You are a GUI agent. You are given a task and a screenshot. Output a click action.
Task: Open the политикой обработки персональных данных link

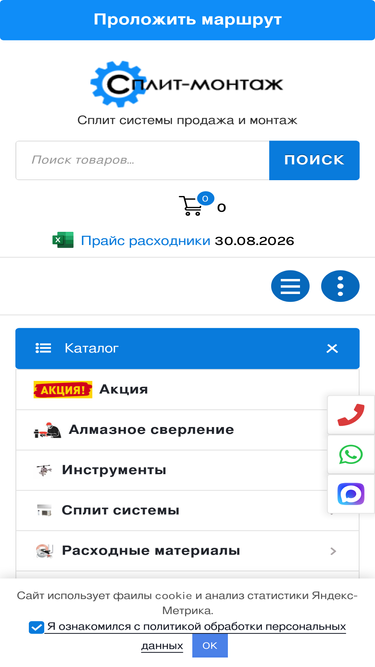244,636
